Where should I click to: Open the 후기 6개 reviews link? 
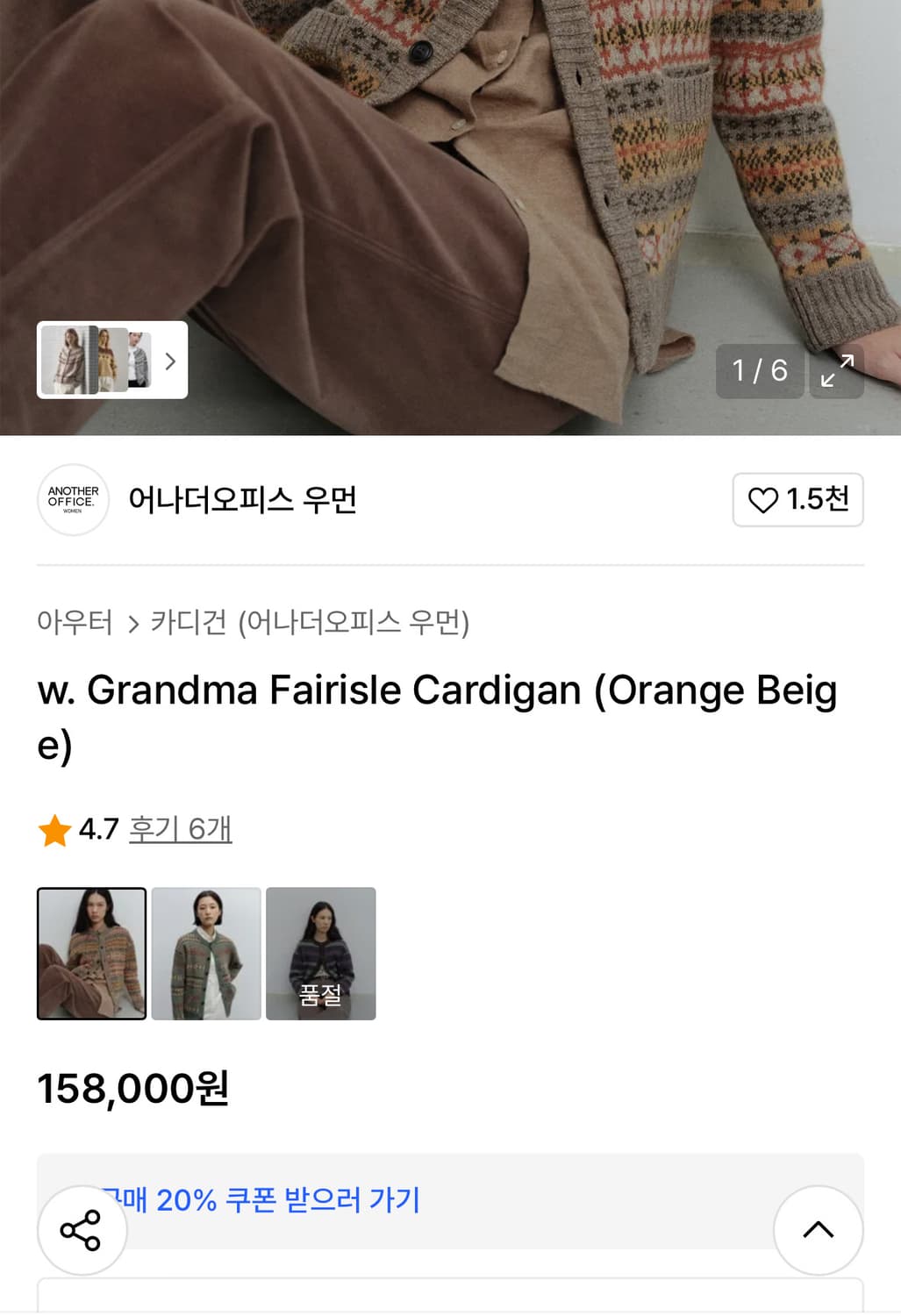(x=182, y=830)
